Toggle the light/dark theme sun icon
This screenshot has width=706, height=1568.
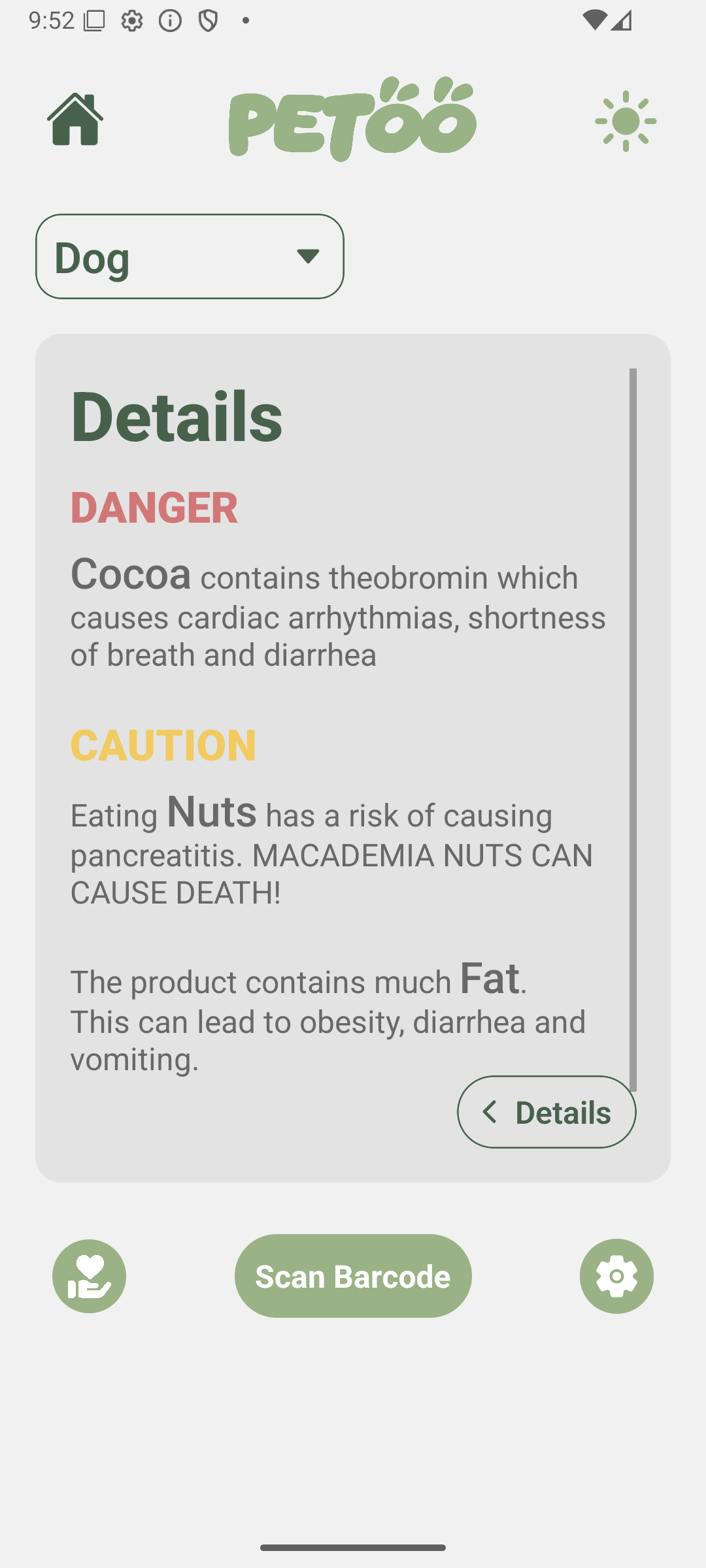[x=625, y=121]
